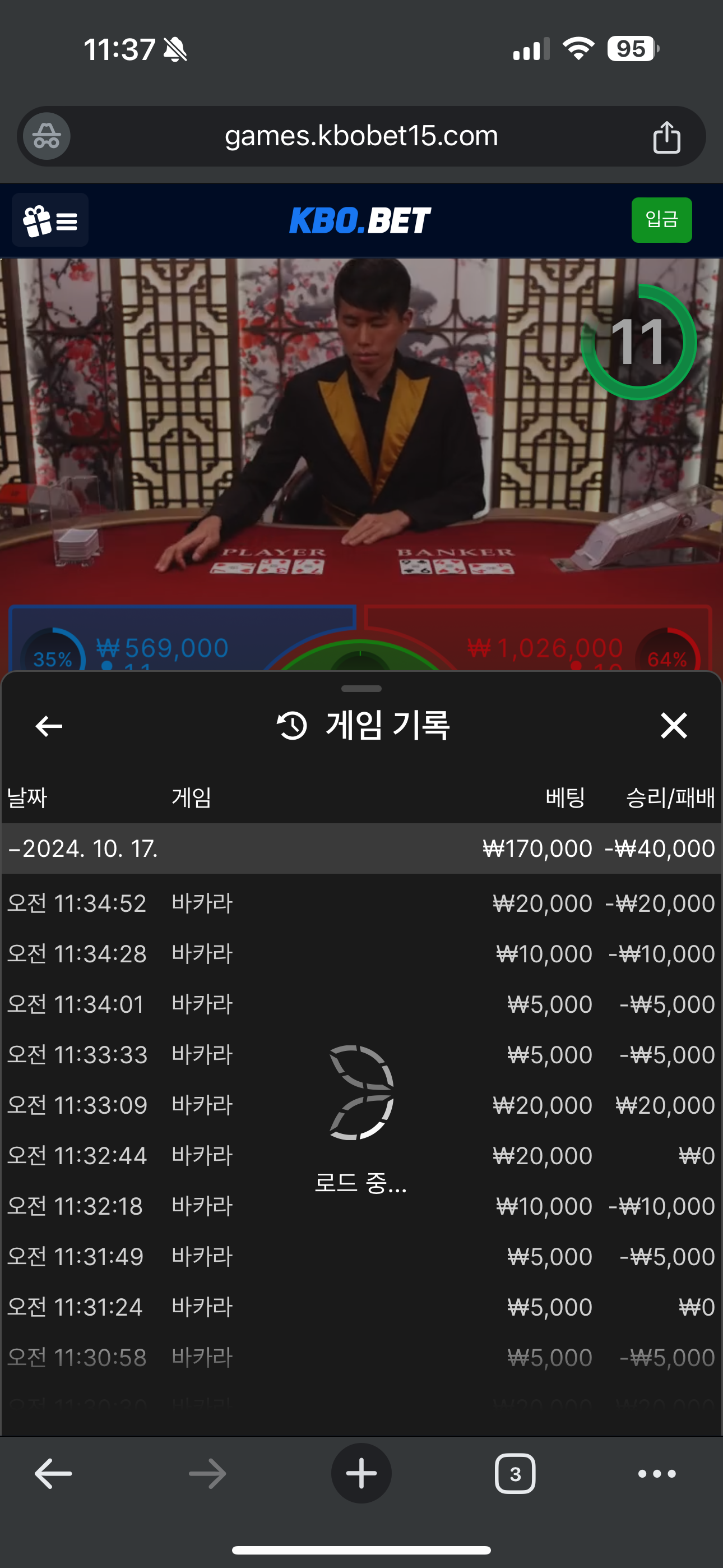Tap the green 입금 deposit button
This screenshot has height=1568, width=723.
[x=661, y=220]
